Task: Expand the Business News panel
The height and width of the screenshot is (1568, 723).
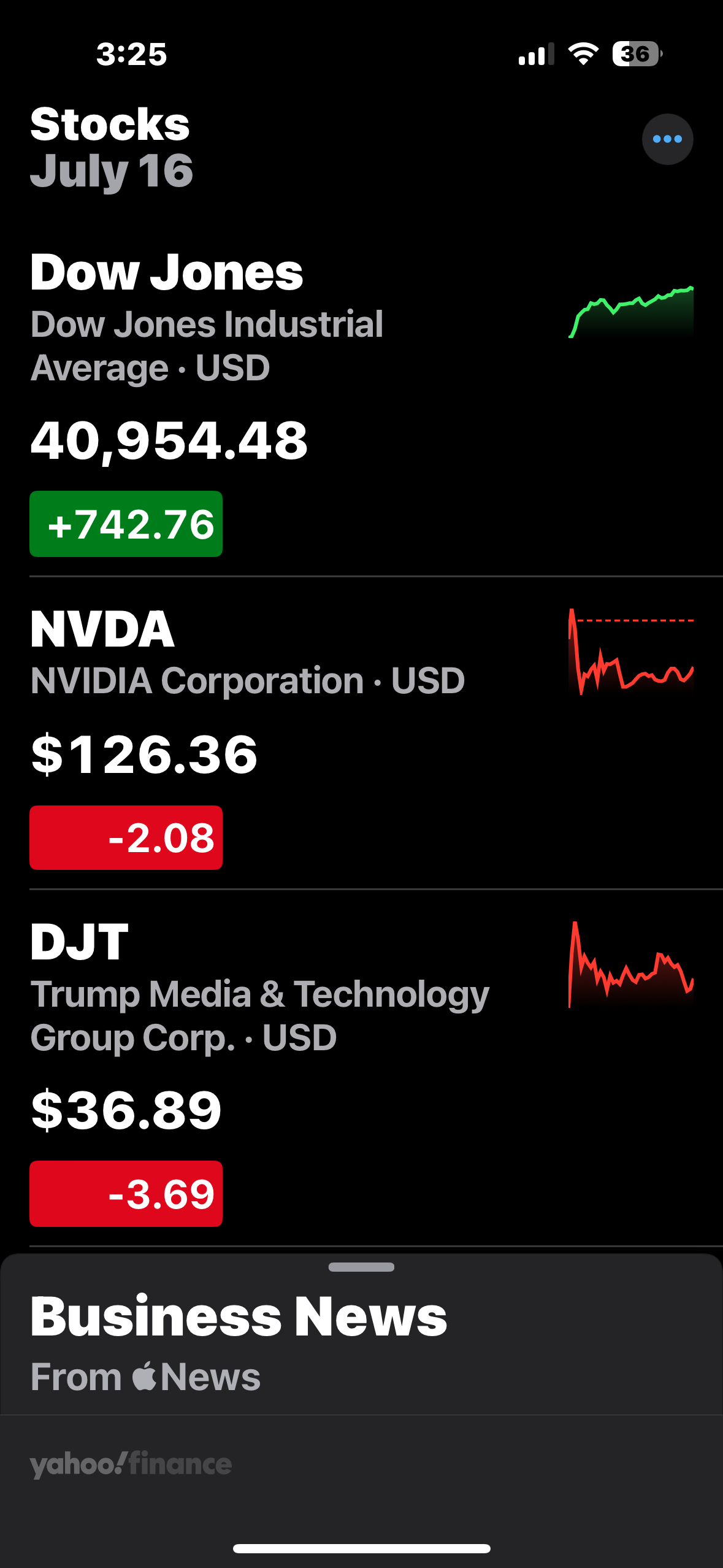Action: [x=361, y=1334]
